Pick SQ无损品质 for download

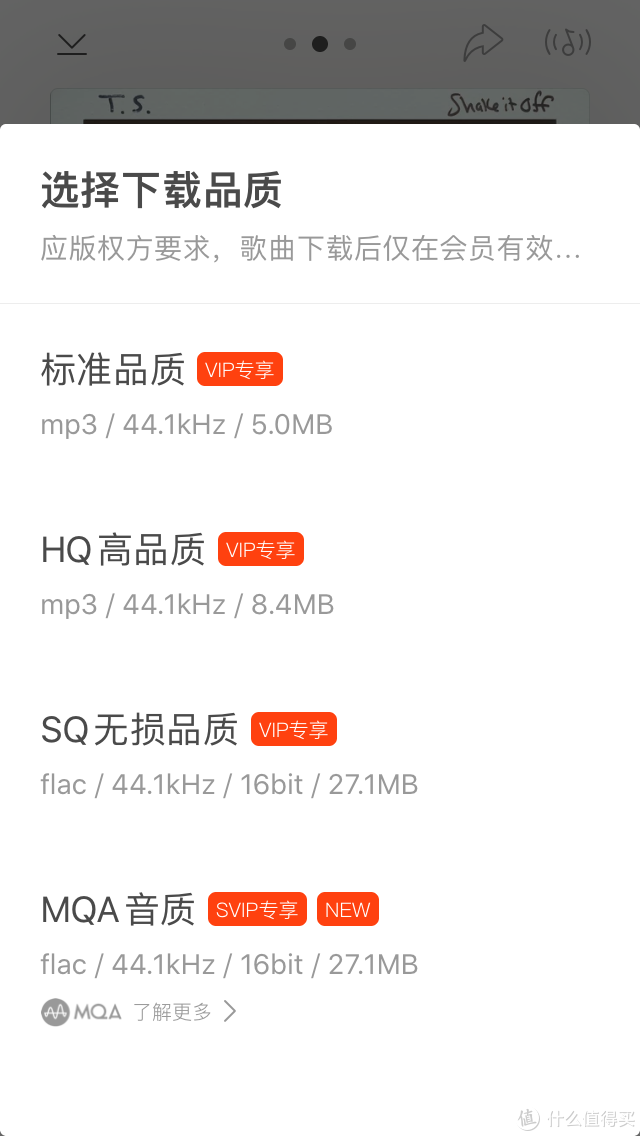[x=139, y=730]
